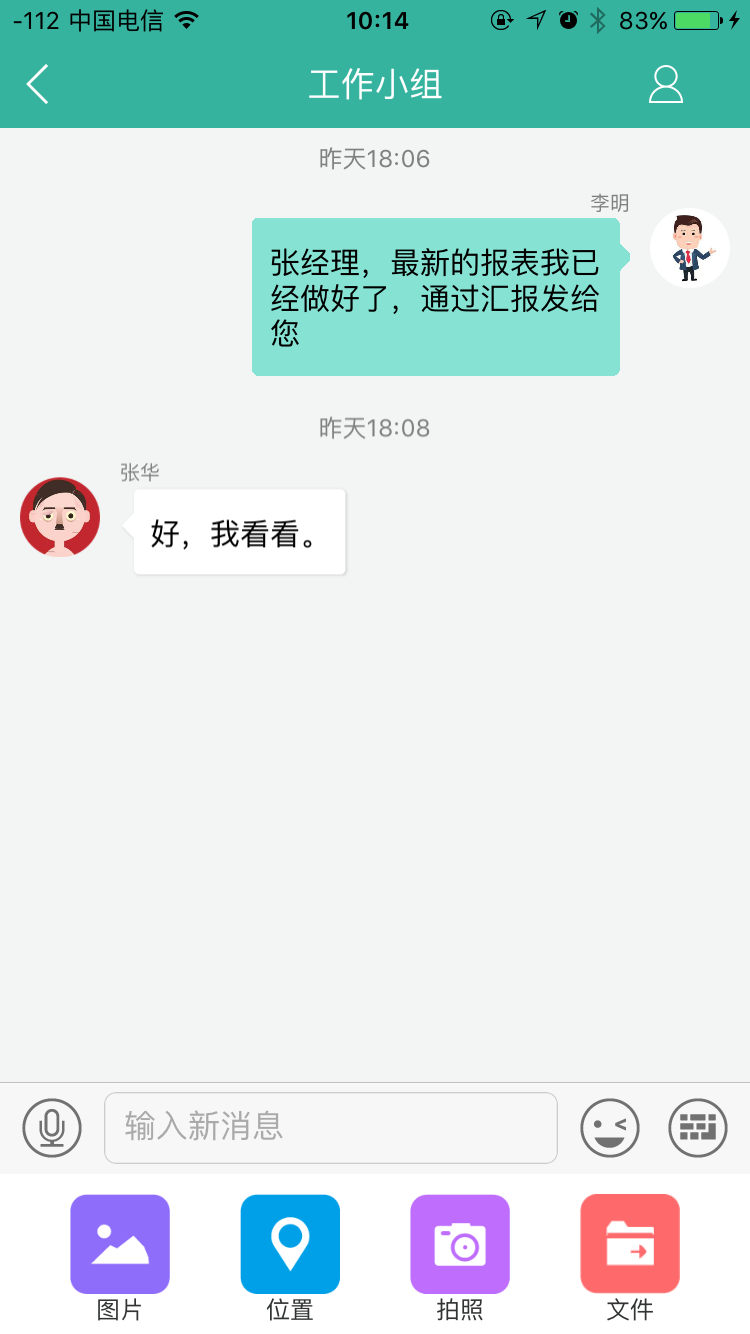
Task: Send a picture via 图片
Action: [120, 1245]
